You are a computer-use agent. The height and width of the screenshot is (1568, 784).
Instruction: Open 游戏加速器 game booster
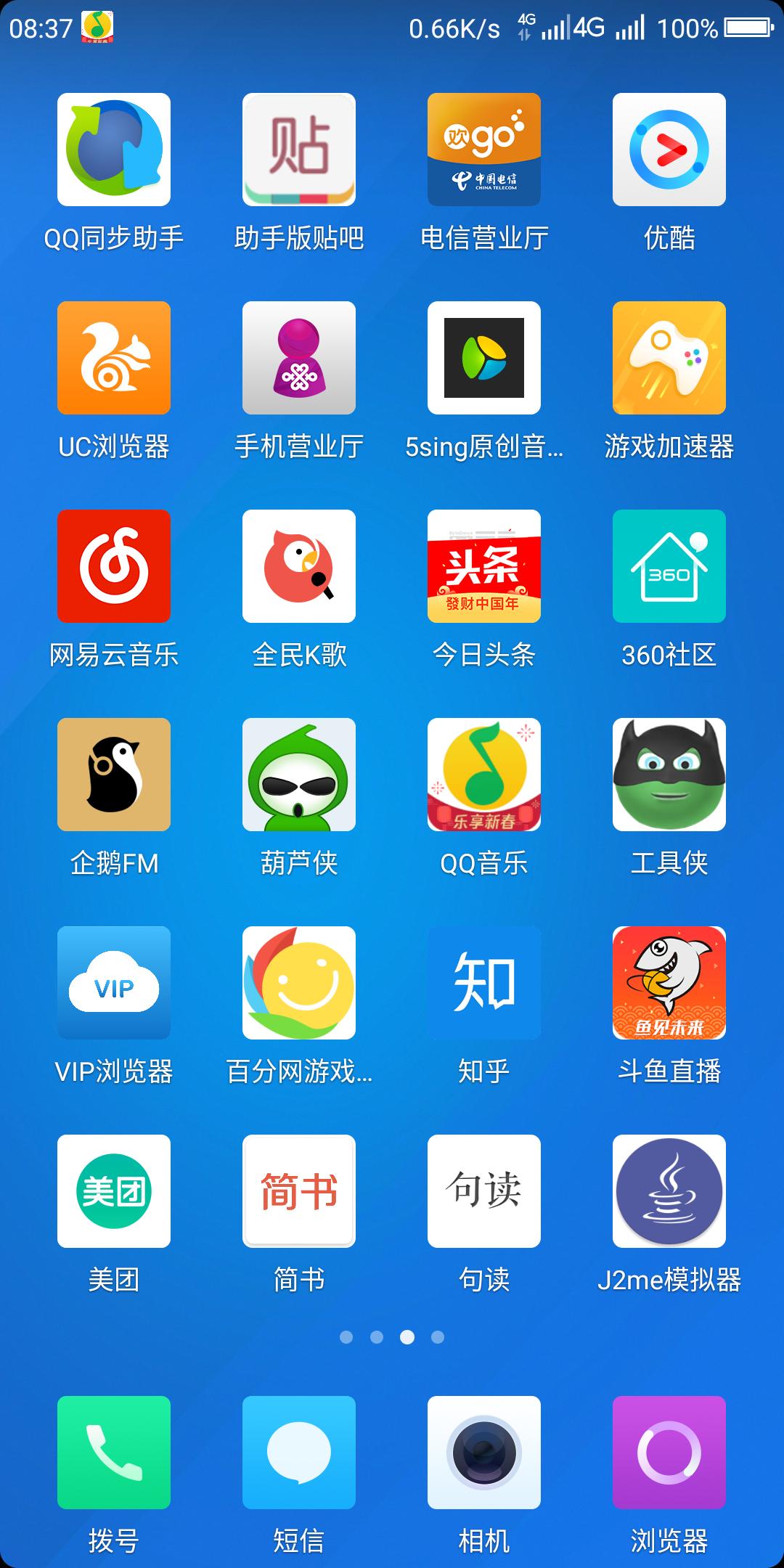point(669,357)
